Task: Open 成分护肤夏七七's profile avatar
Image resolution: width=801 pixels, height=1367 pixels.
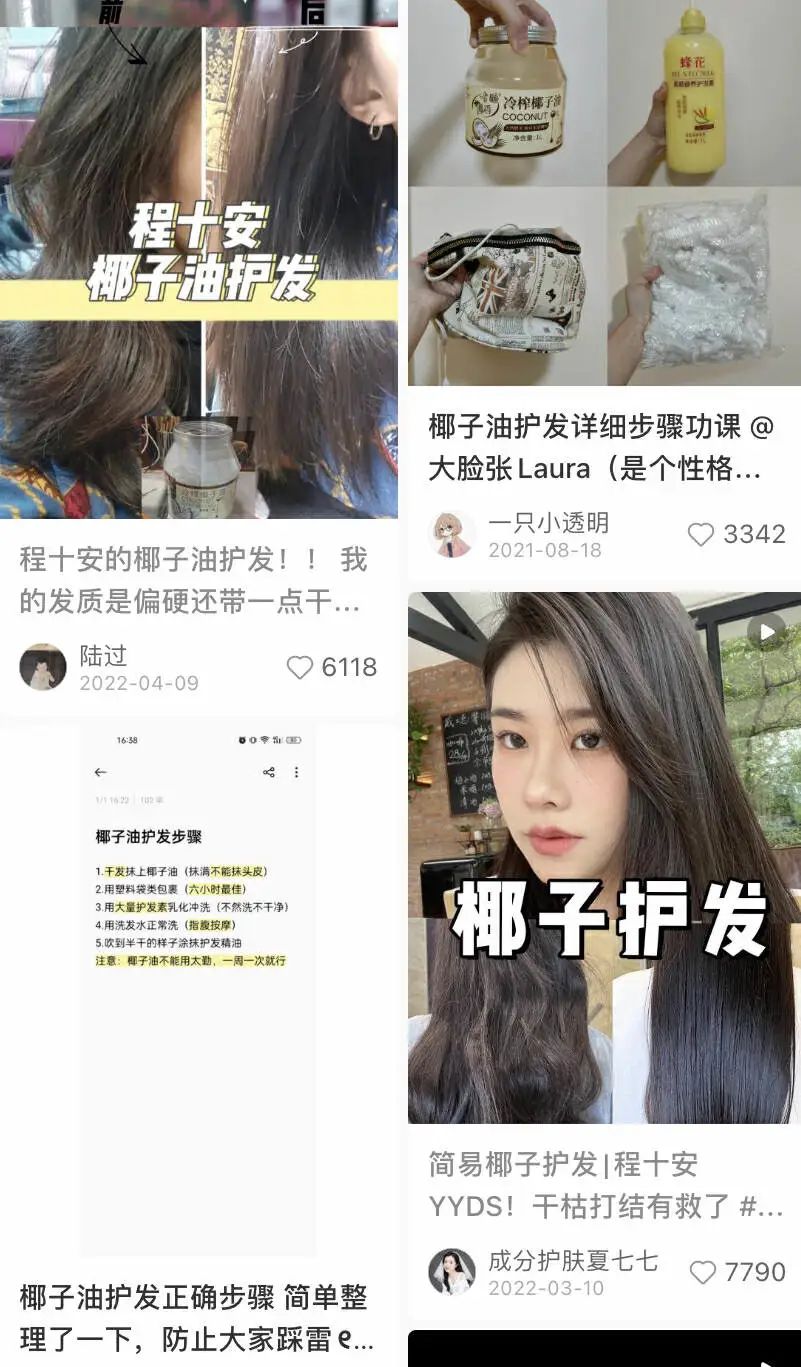Action: [x=452, y=1272]
